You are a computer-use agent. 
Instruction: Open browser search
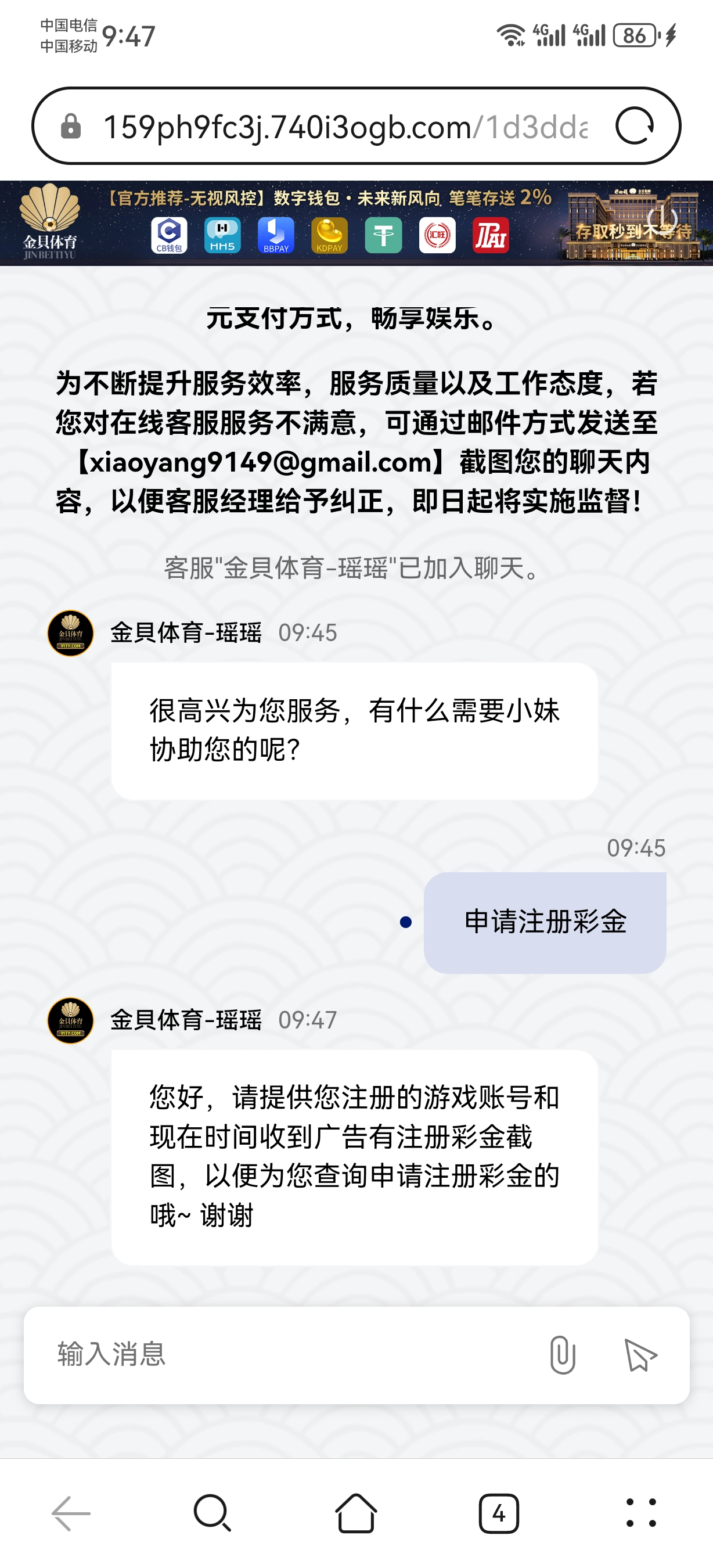click(213, 1513)
